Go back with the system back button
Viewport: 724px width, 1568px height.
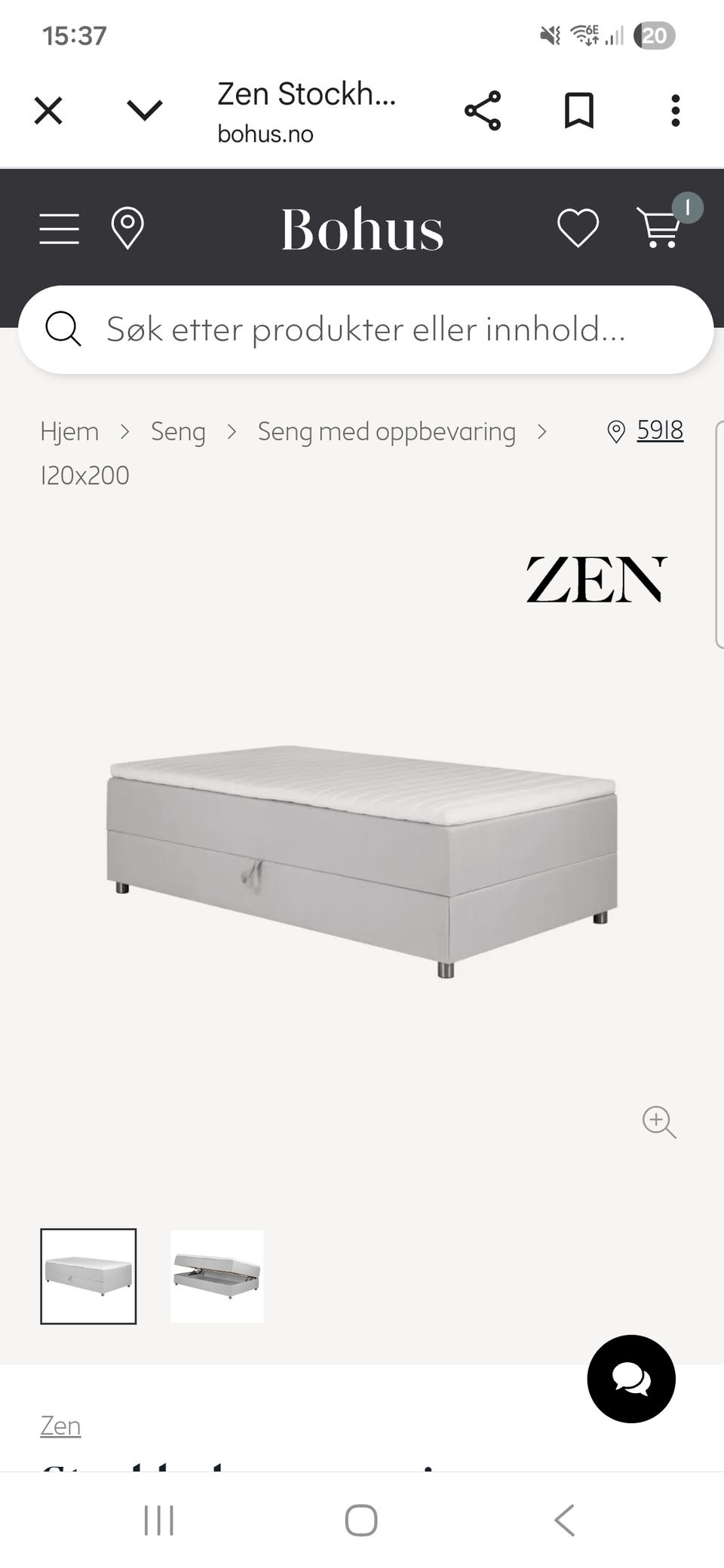pyautogui.click(x=564, y=1520)
